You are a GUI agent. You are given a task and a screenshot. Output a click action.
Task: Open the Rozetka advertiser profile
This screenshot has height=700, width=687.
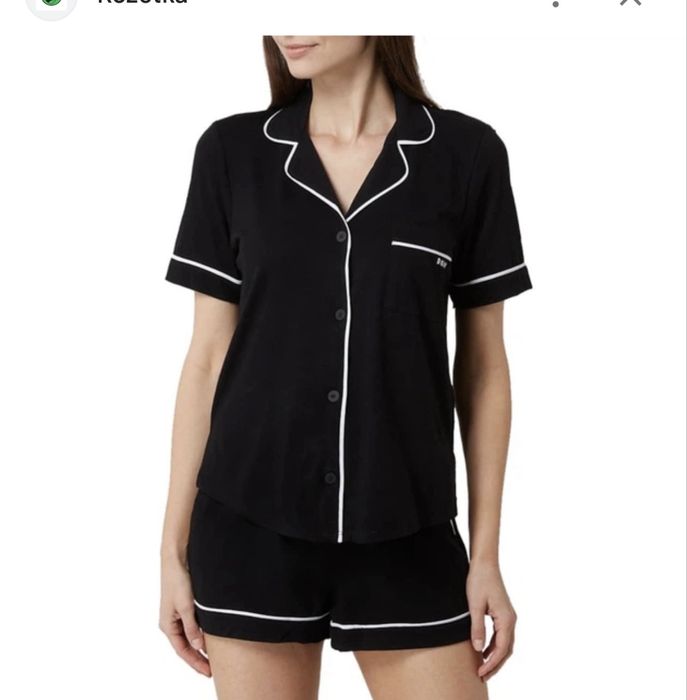point(142,3)
